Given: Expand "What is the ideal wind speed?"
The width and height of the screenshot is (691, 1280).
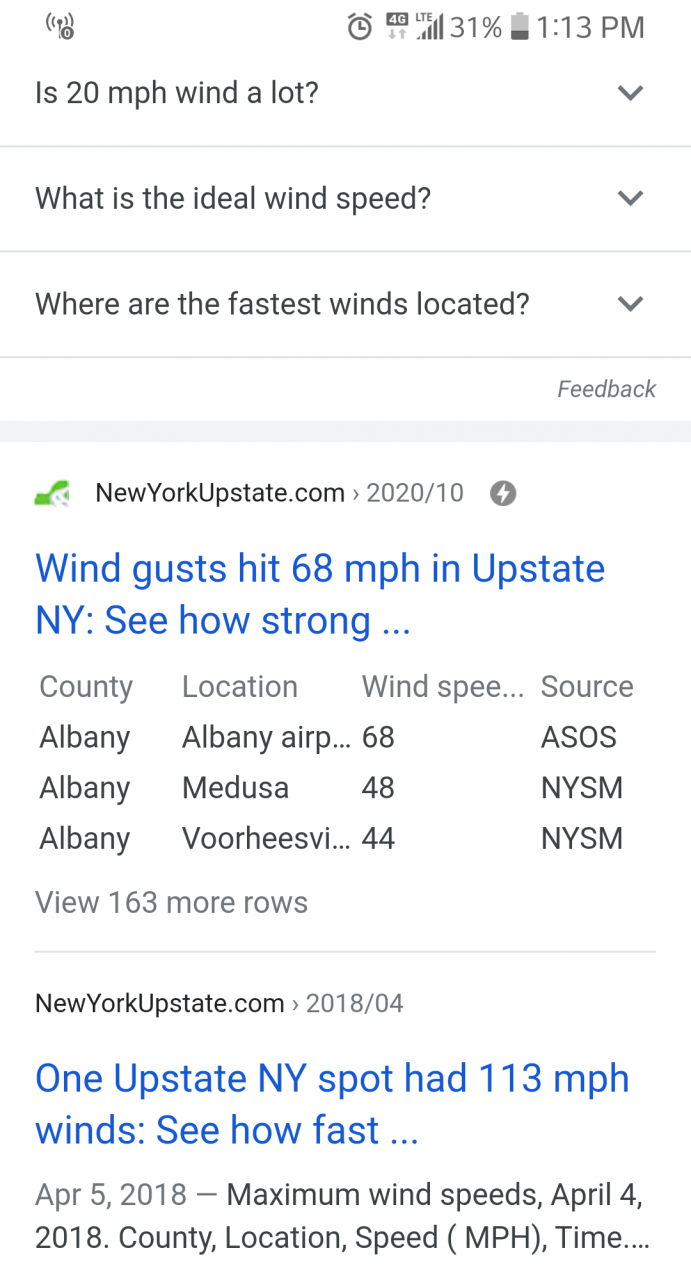Looking at the screenshot, I should (x=345, y=198).
